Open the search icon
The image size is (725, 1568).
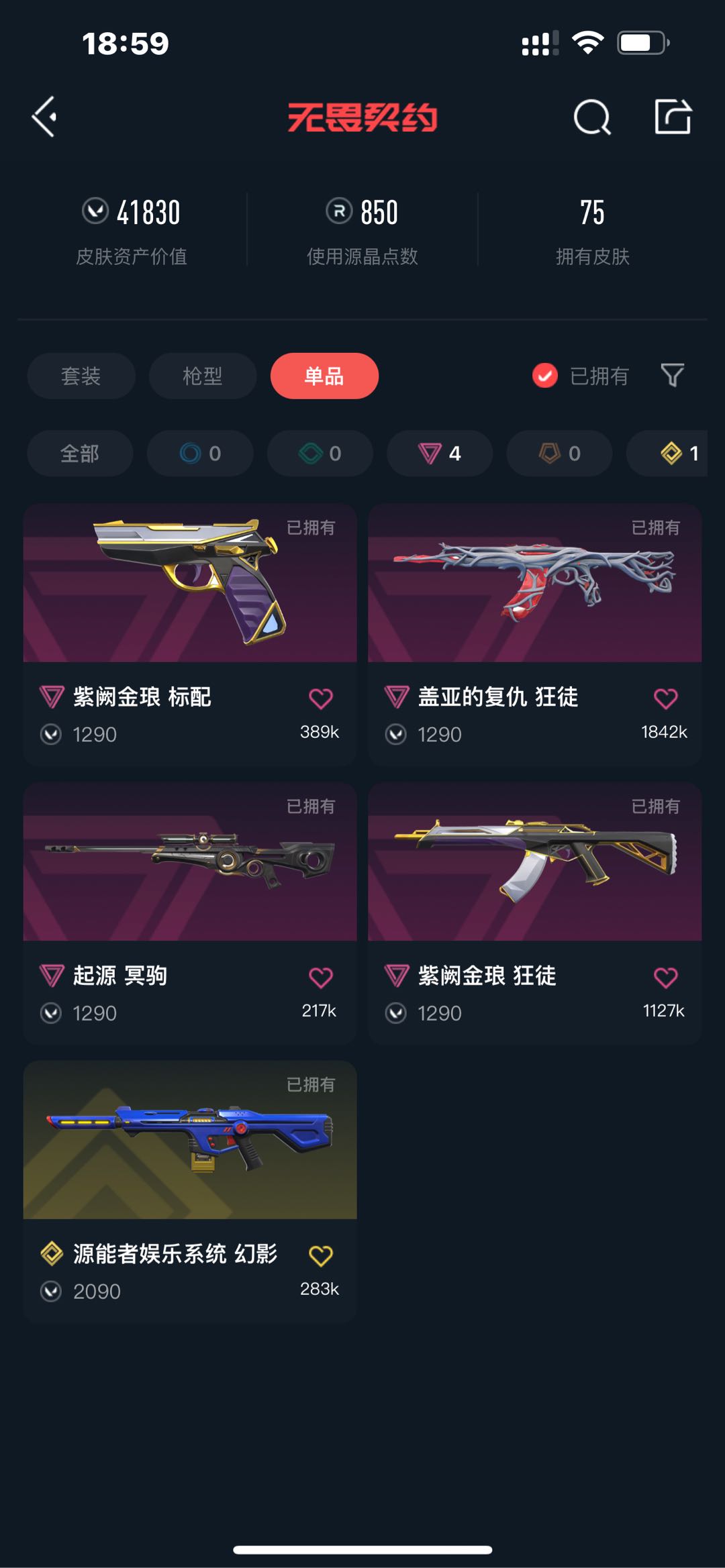pos(591,118)
